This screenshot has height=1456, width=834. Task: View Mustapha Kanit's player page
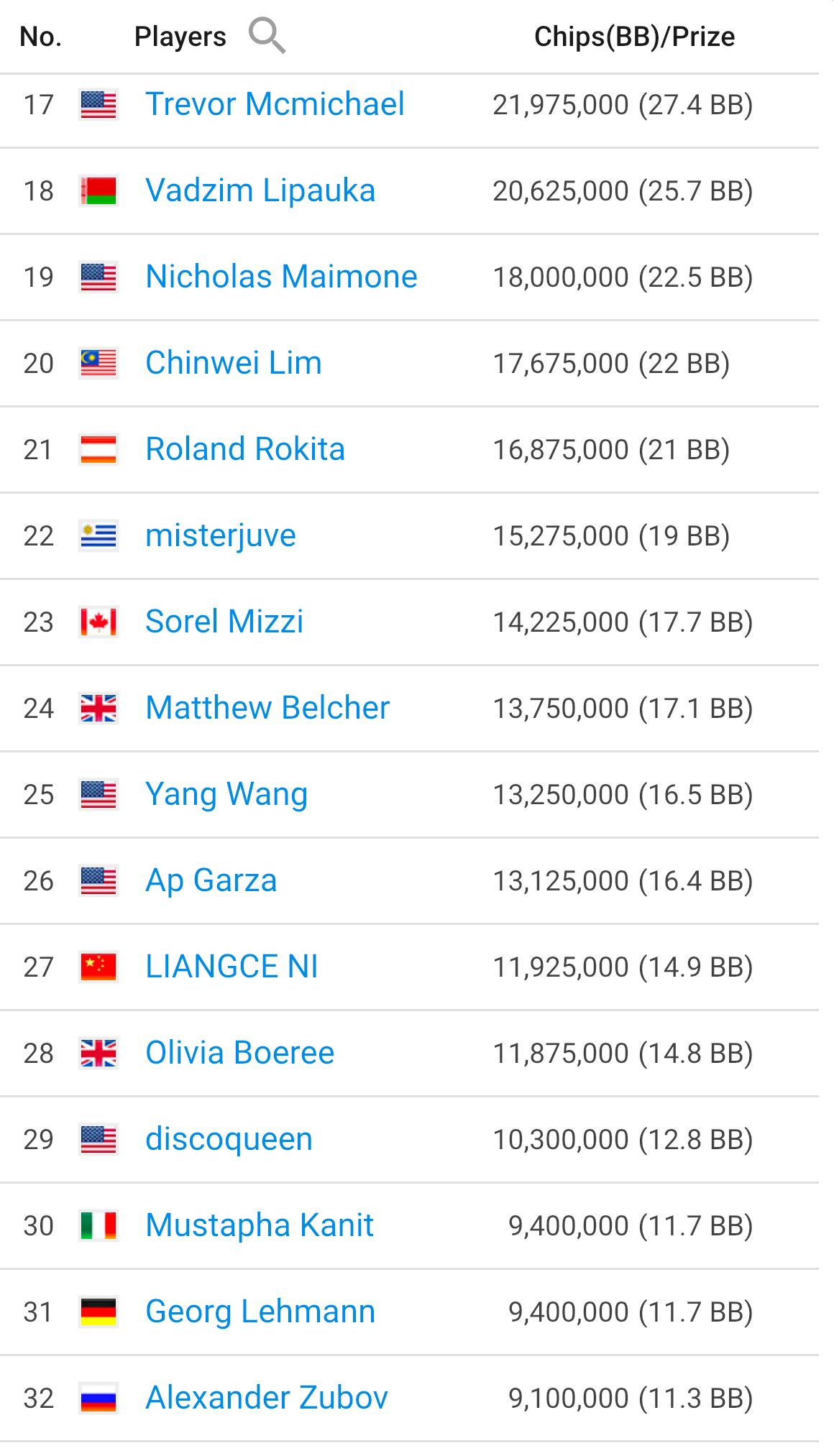(260, 1226)
